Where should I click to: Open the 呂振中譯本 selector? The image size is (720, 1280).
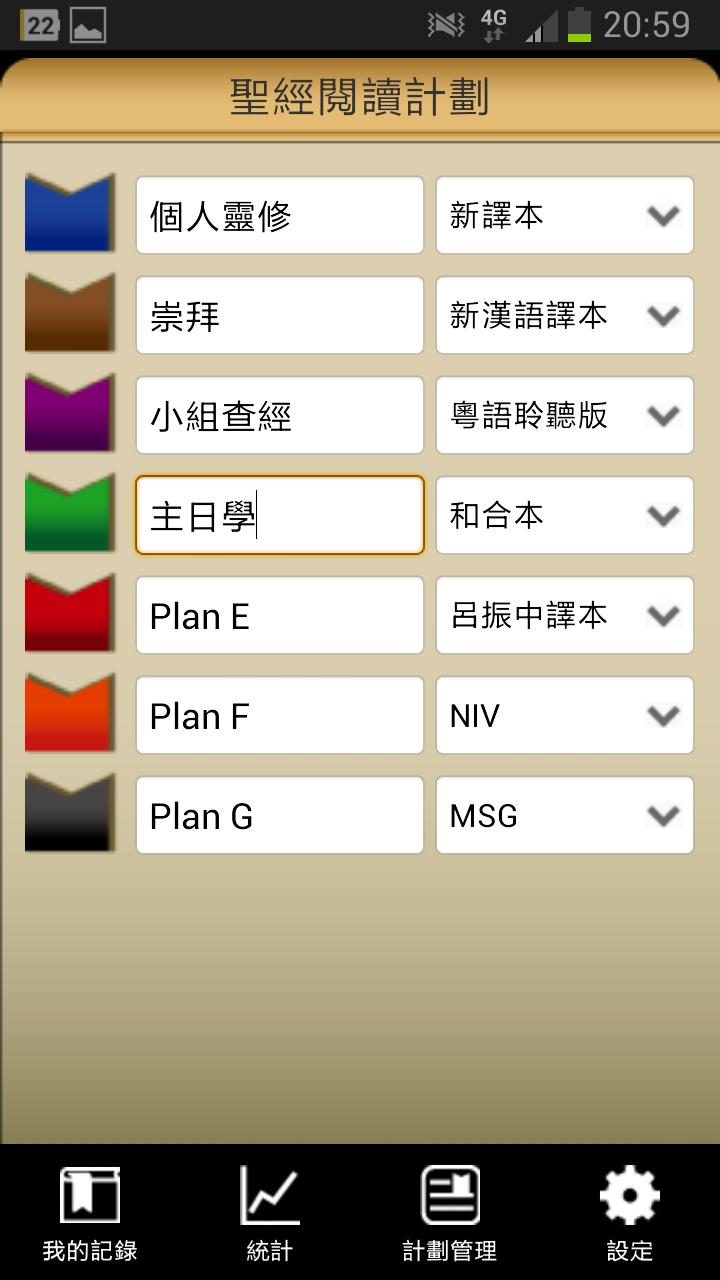click(564, 615)
